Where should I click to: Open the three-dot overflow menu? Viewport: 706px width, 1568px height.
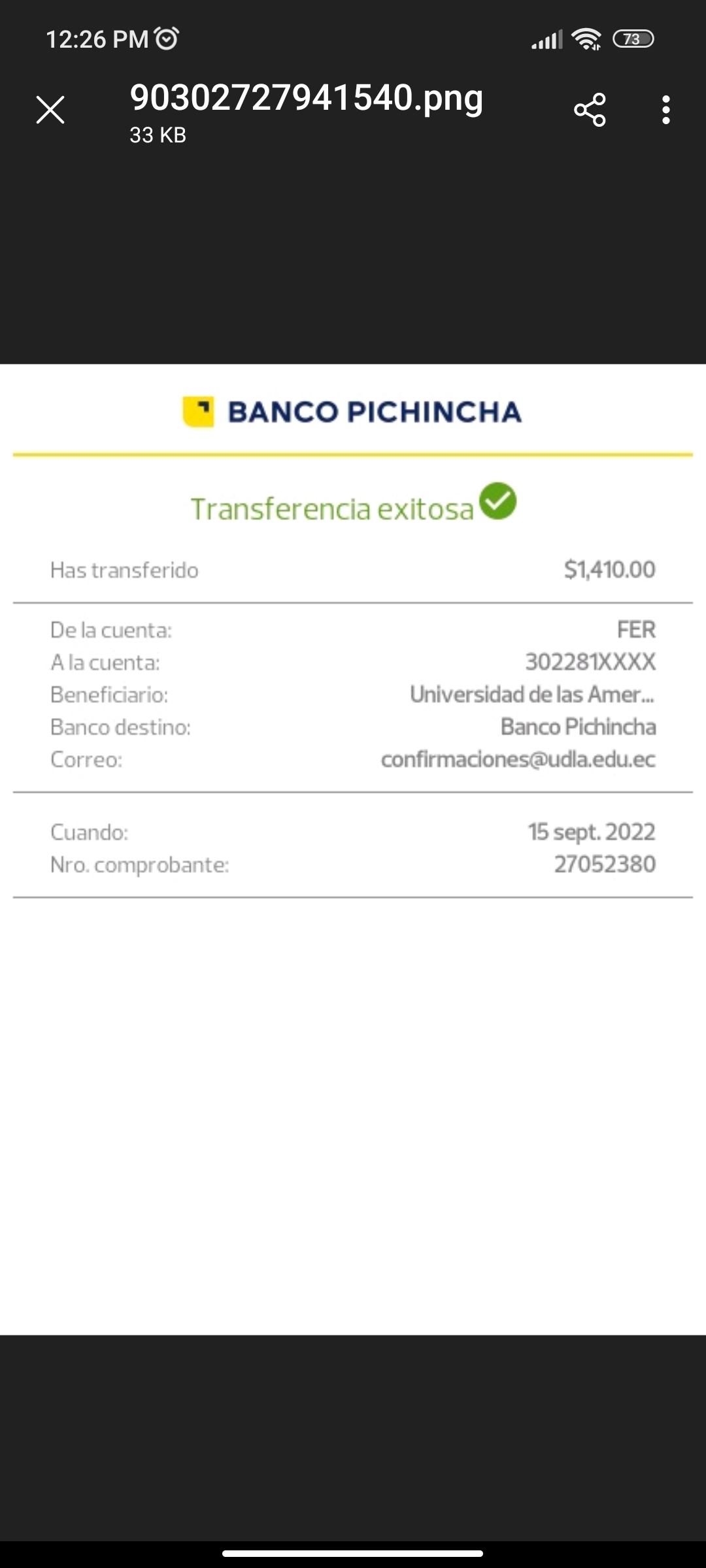pos(665,110)
